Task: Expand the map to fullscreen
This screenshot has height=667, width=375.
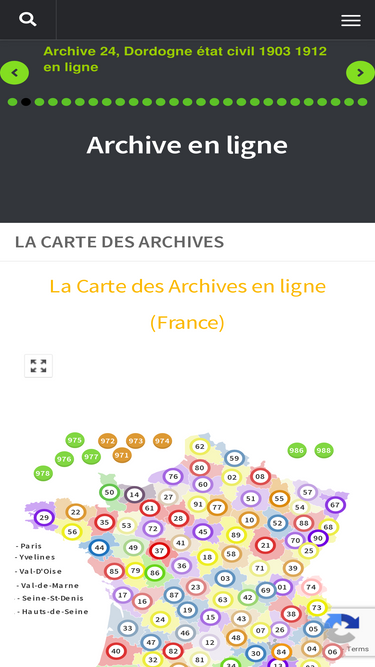Action: tap(38, 366)
